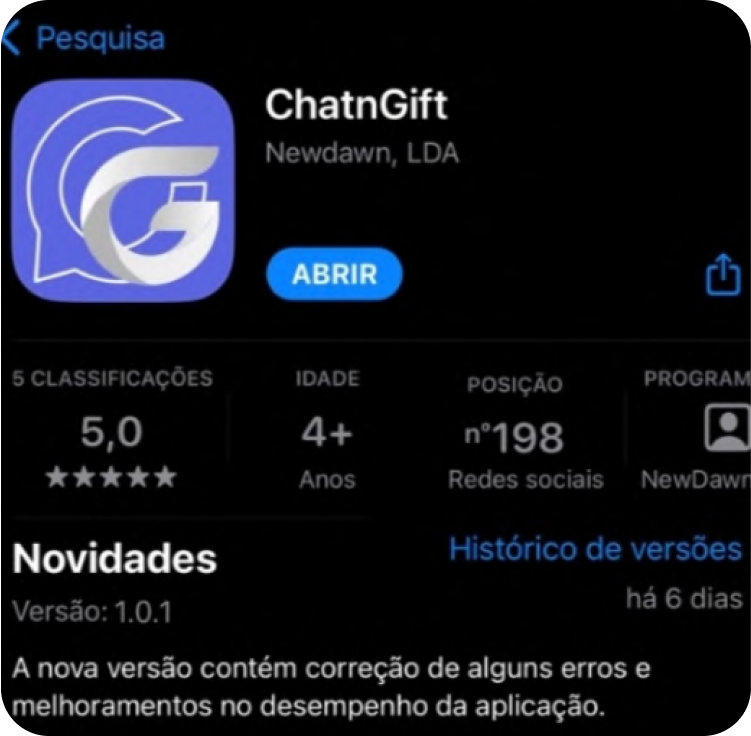Screen dimensions: 751x736
Task: View the 5 classificações rating details
Action: pyautogui.click(x=111, y=433)
